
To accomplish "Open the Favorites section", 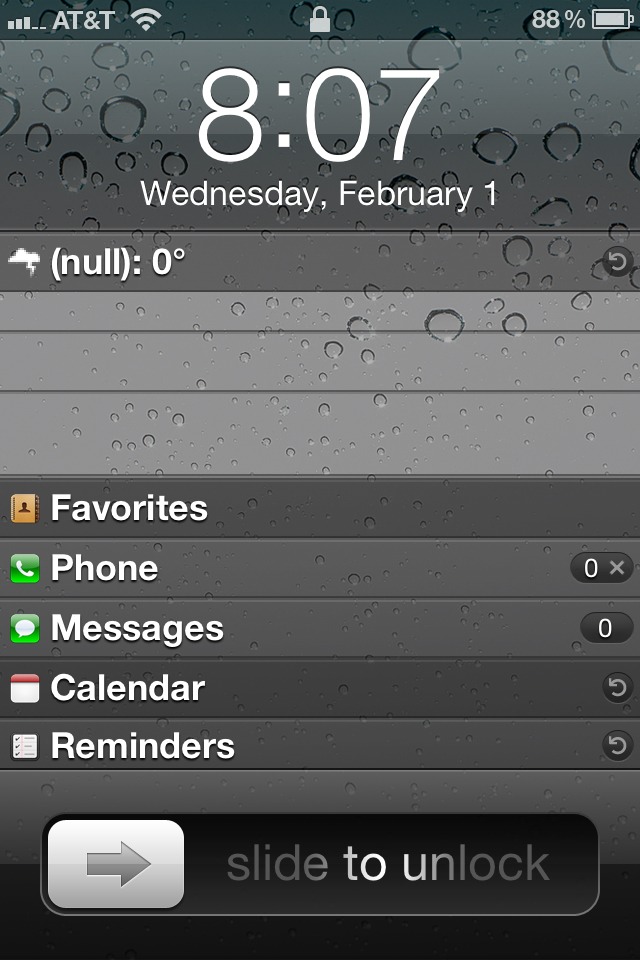I will tap(129, 508).
